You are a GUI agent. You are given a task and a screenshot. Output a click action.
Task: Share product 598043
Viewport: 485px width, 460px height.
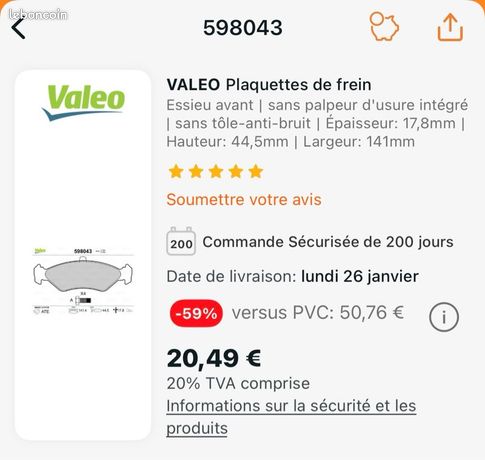tap(450, 27)
